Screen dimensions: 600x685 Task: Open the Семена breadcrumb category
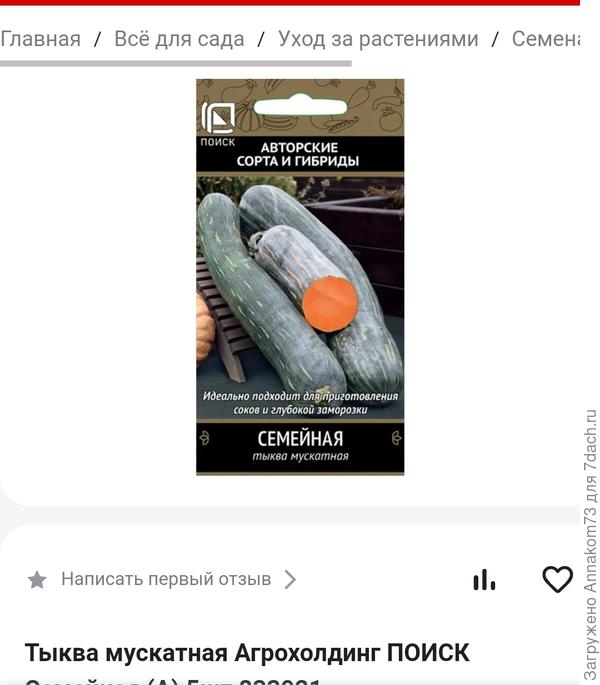pos(547,39)
